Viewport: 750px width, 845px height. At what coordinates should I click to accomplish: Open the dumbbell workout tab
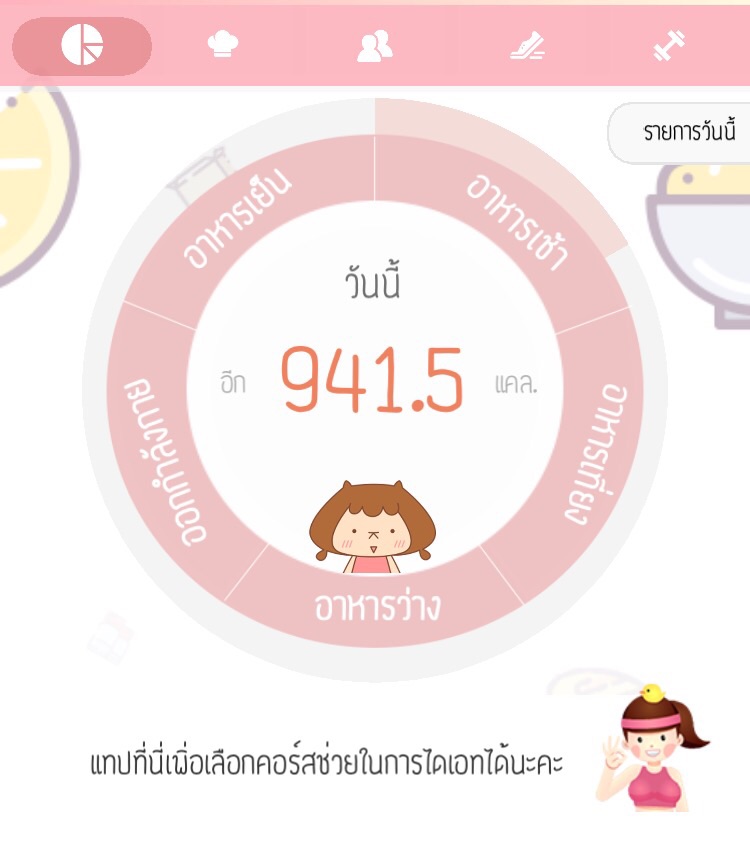tap(667, 46)
